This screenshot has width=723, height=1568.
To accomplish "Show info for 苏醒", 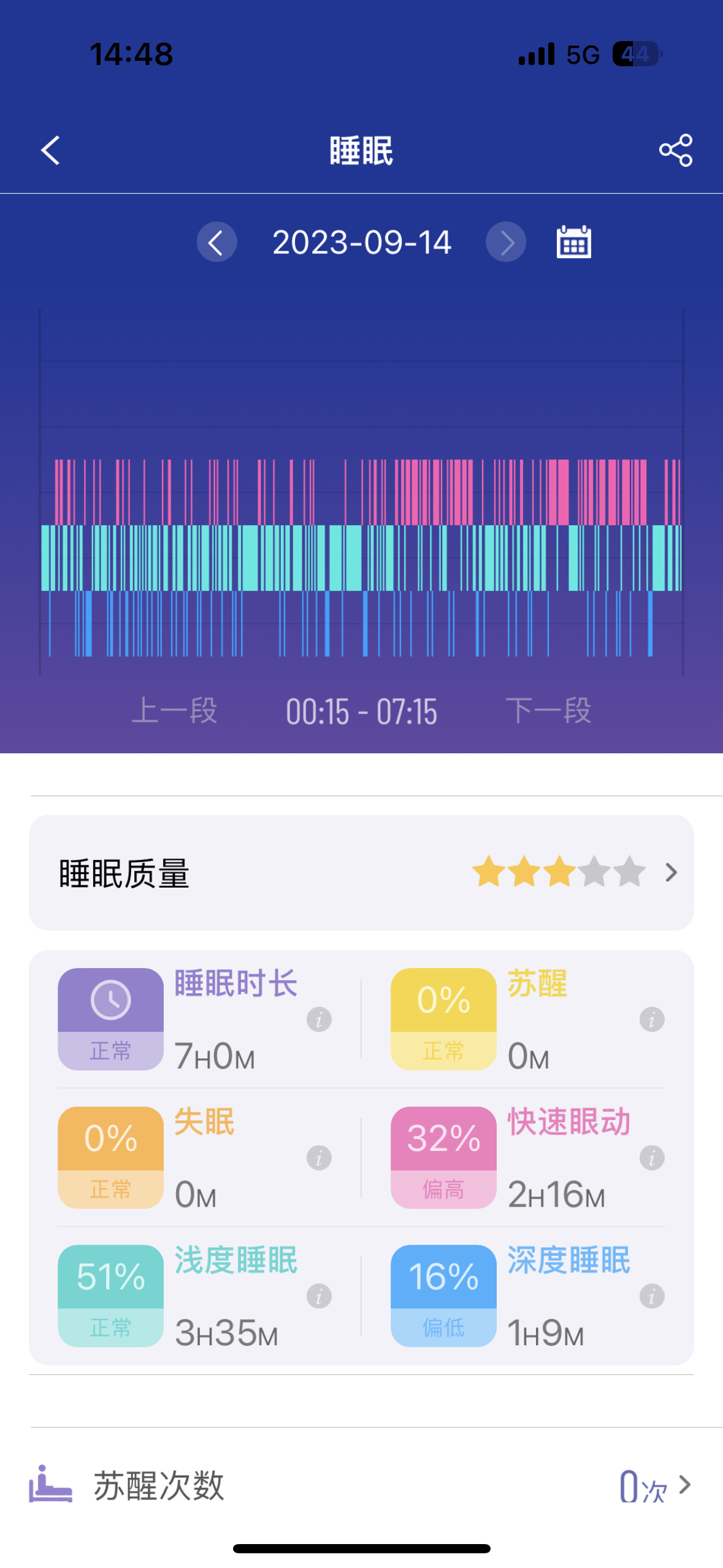I will point(652,1020).
